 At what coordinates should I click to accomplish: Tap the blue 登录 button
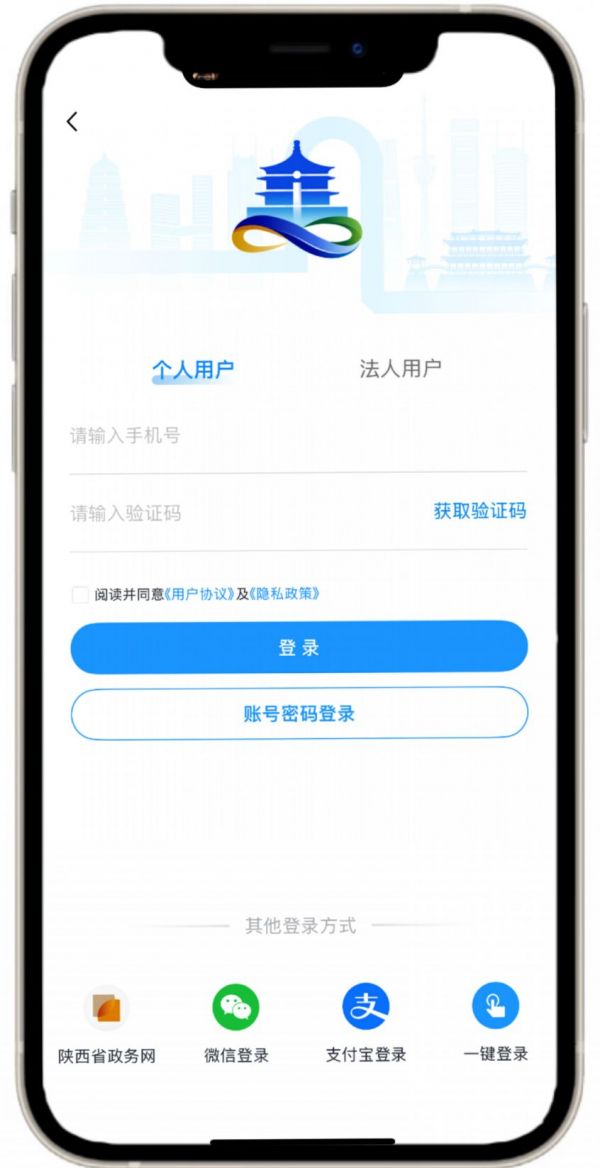[298, 647]
